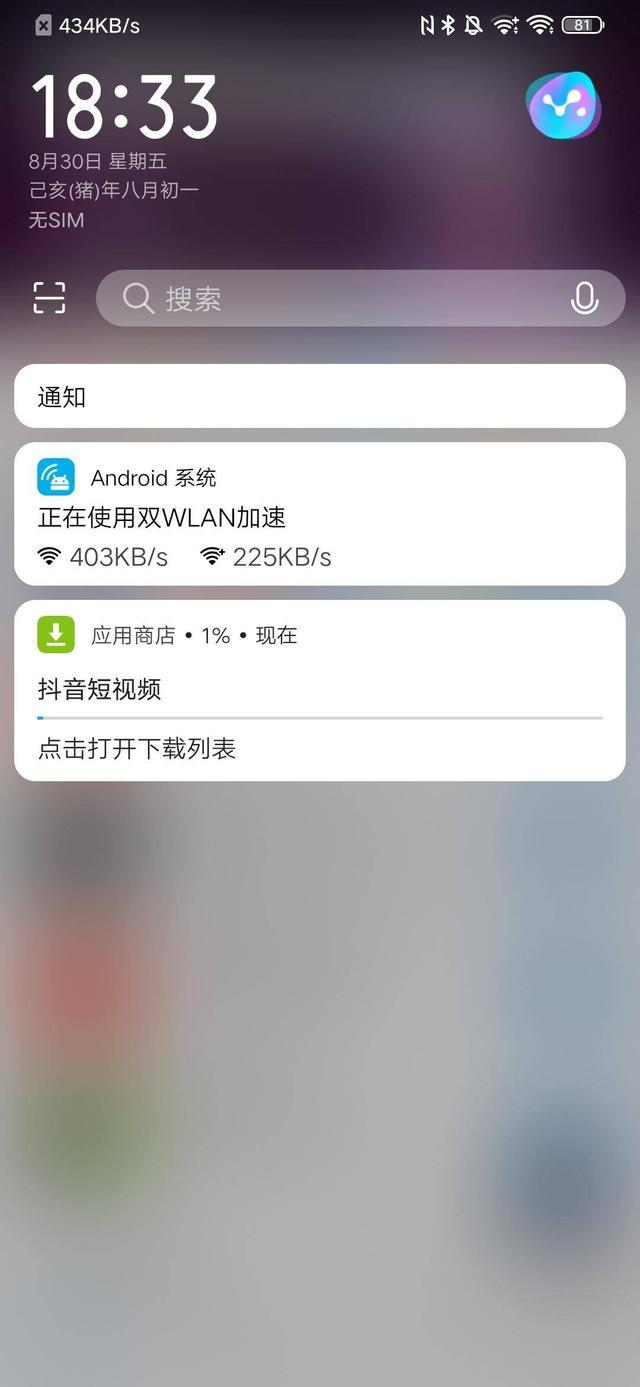Screen dimensions: 640x1387
Task: Tap the 搜索 search box
Action: click(x=360, y=298)
